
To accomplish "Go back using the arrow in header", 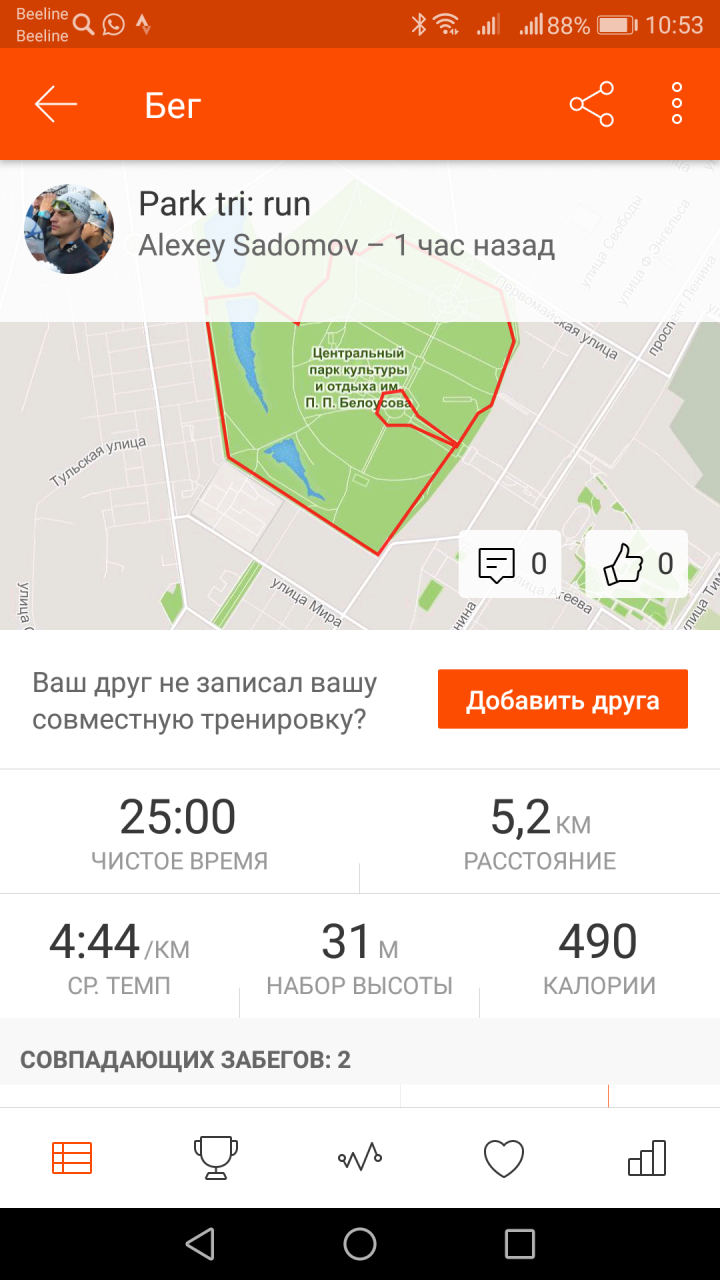I will pos(56,104).
